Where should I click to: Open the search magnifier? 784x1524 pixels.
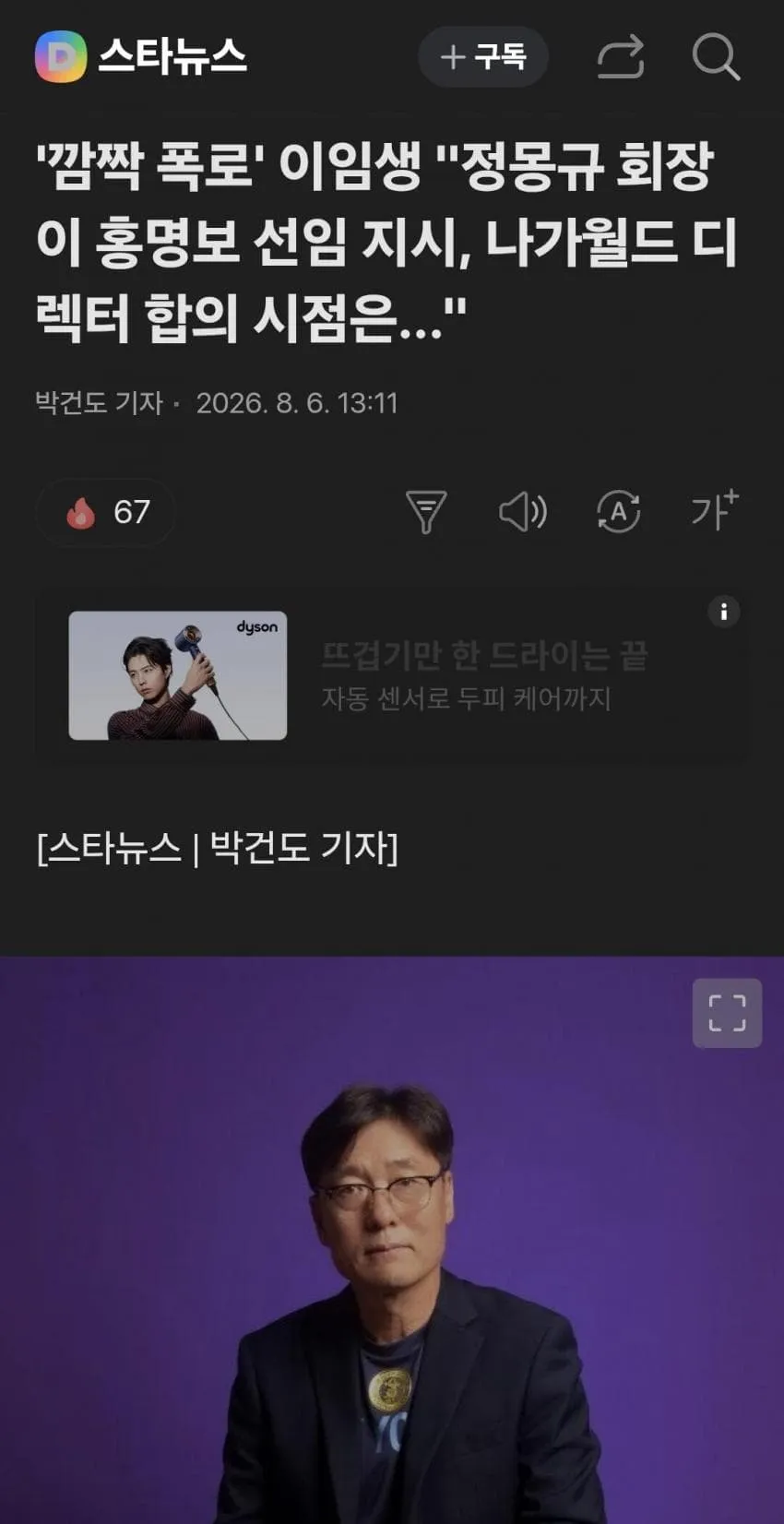point(716,57)
